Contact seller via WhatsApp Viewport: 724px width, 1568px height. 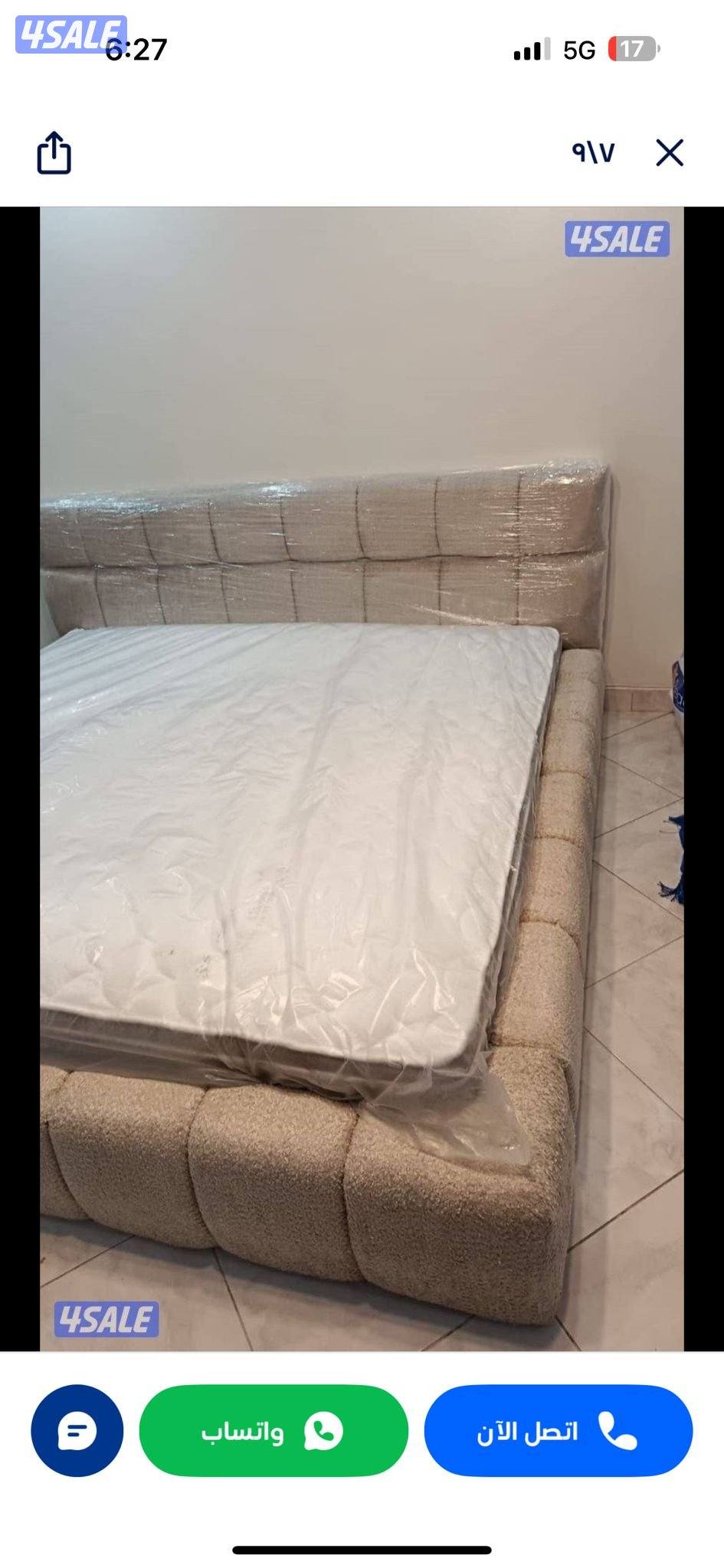[x=274, y=1430]
